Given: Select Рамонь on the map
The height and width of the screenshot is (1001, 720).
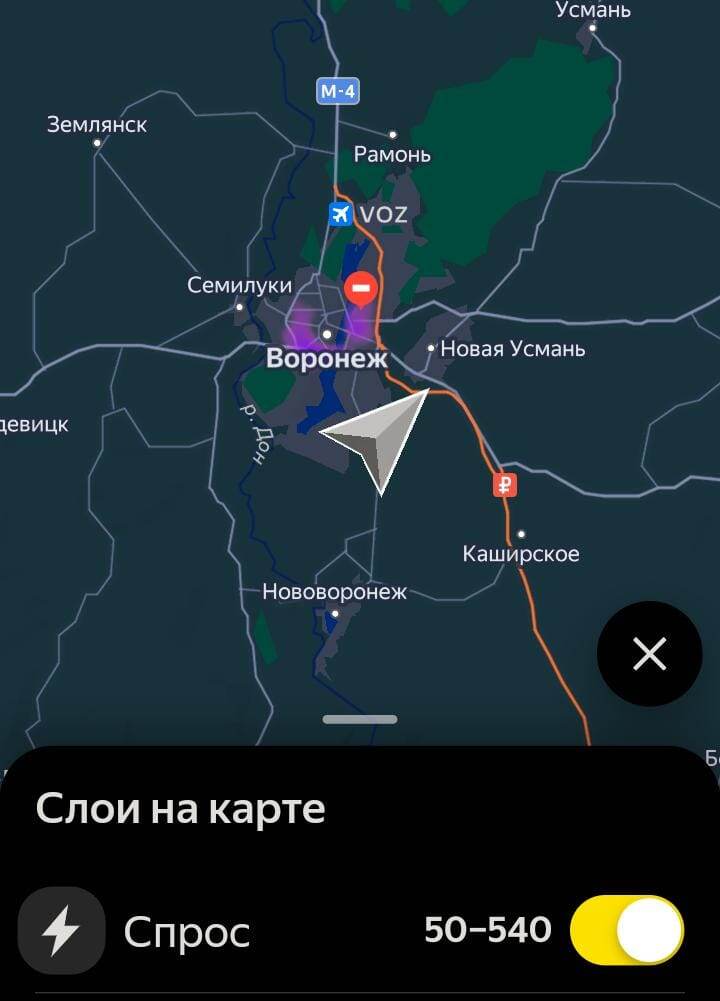Looking at the screenshot, I should click(395, 154).
